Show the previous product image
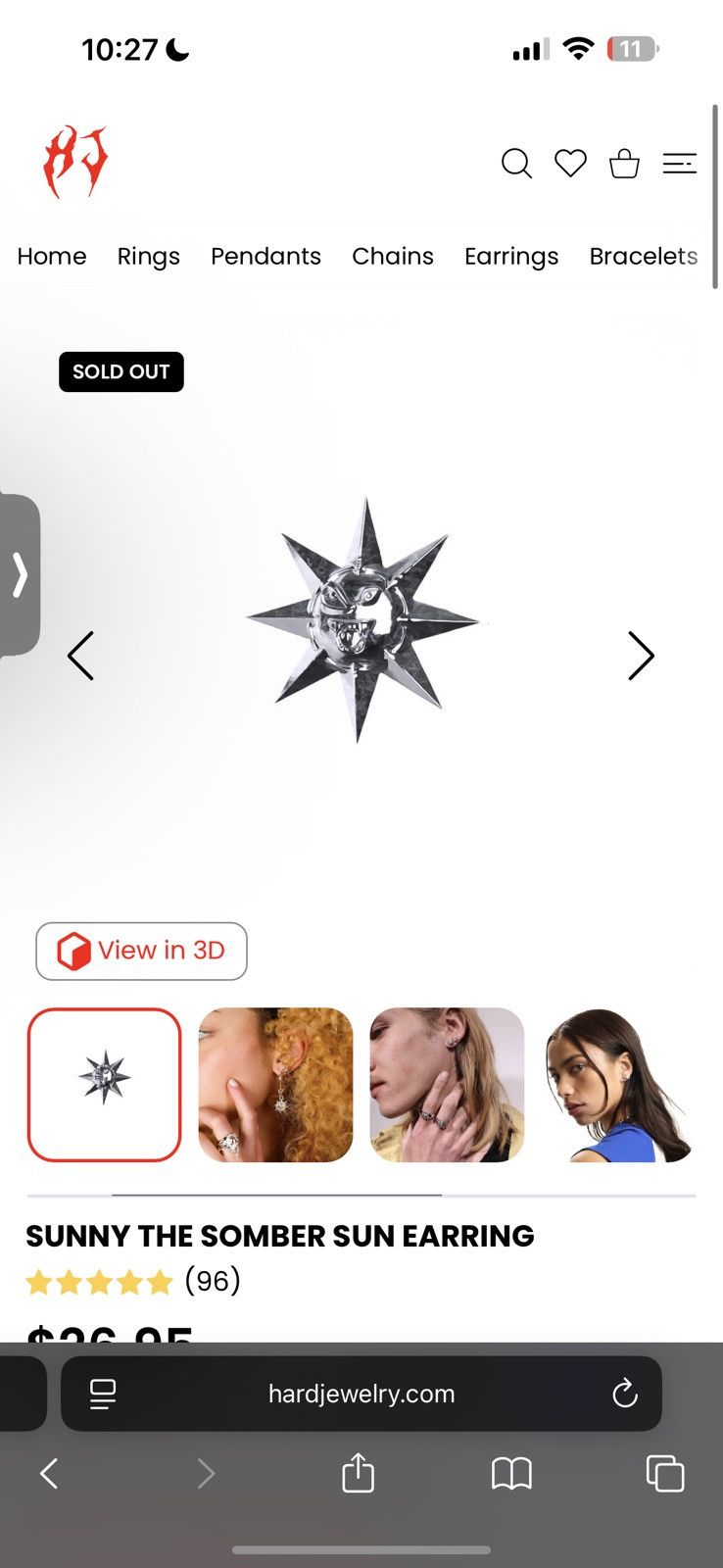The image size is (723, 1568). [x=80, y=656]
